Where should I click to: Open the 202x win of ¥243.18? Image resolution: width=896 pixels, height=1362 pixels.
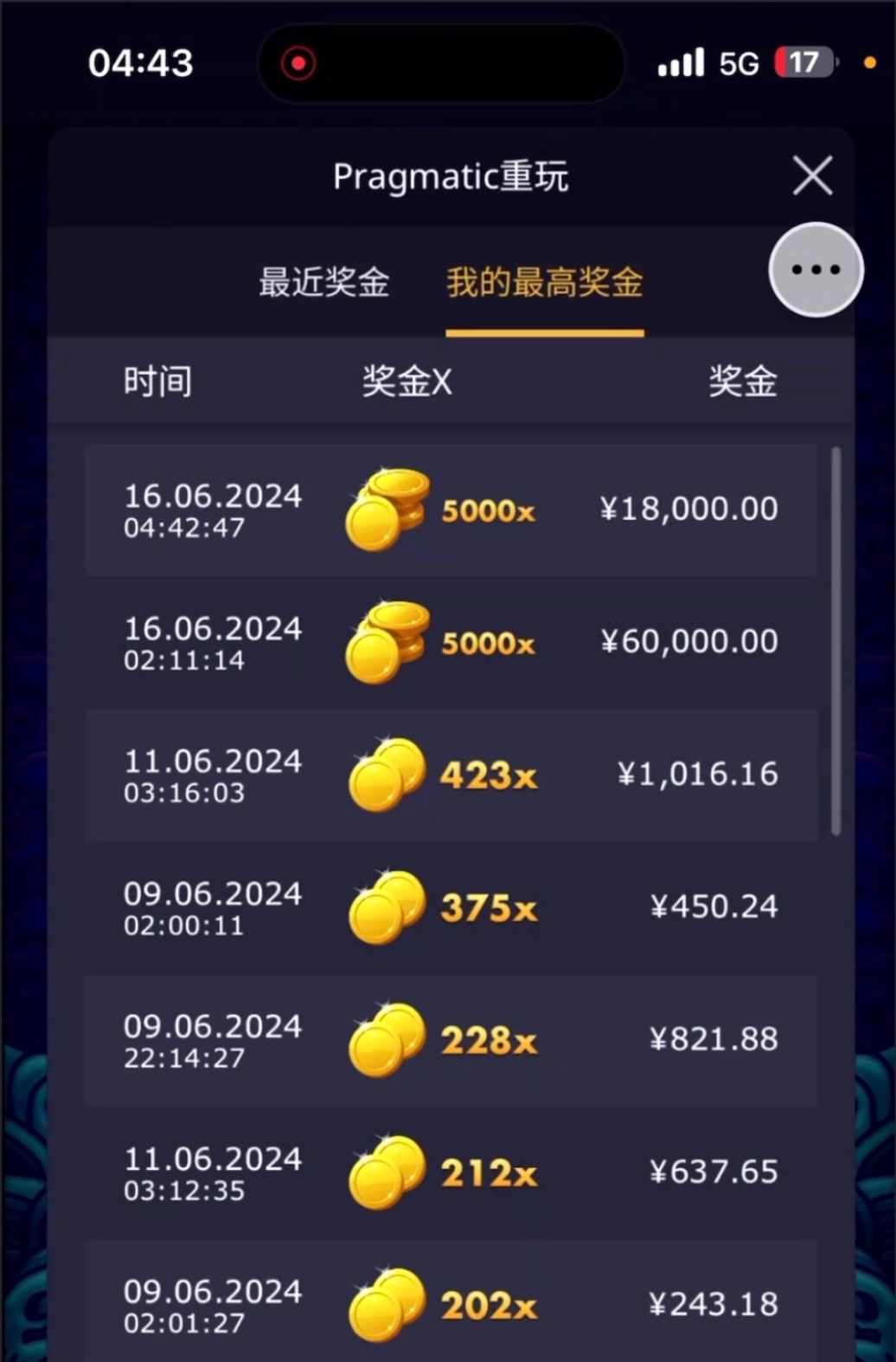point(451,1303)
